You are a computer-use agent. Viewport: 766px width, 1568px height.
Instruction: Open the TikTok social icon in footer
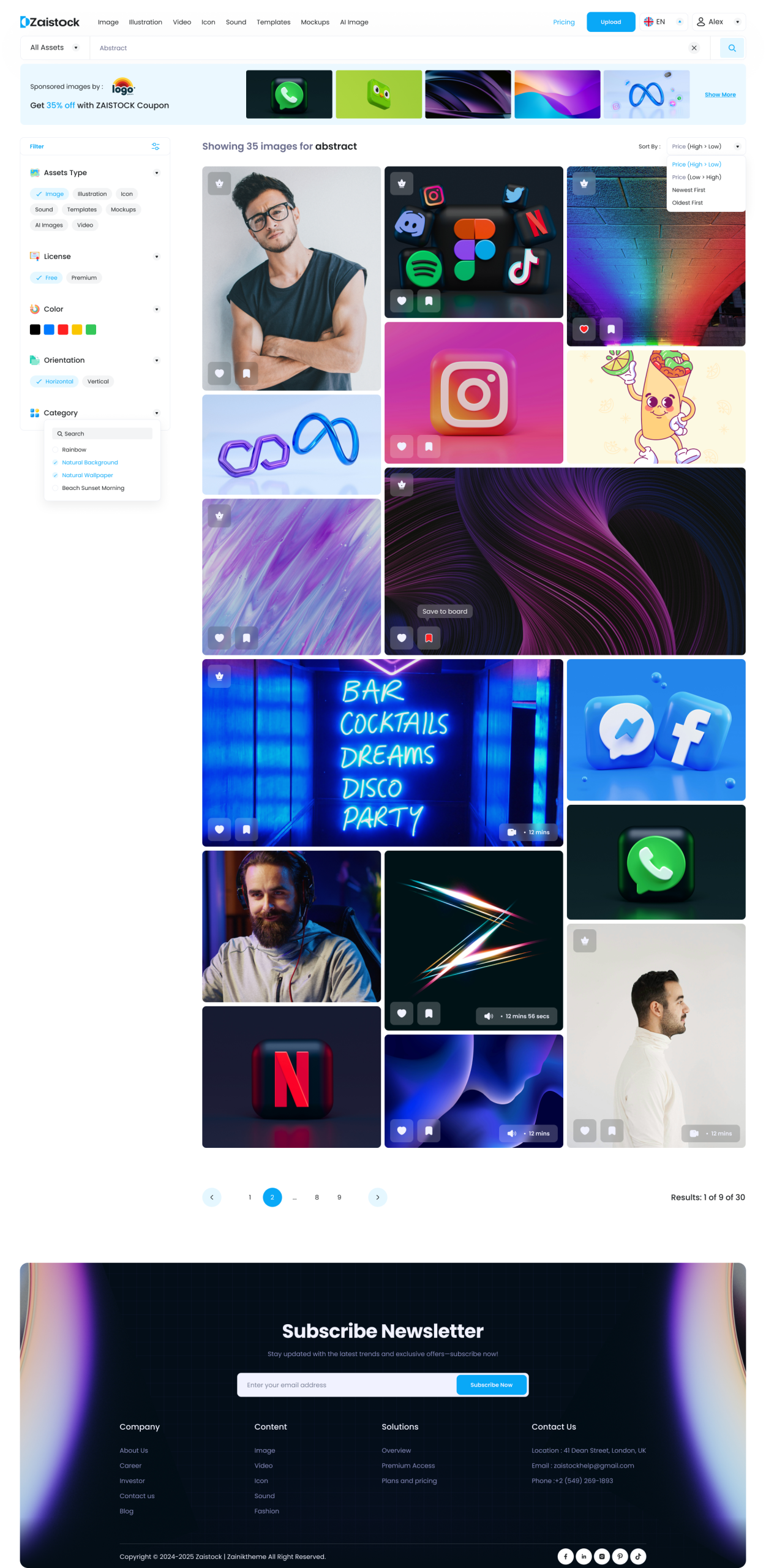637,1555
